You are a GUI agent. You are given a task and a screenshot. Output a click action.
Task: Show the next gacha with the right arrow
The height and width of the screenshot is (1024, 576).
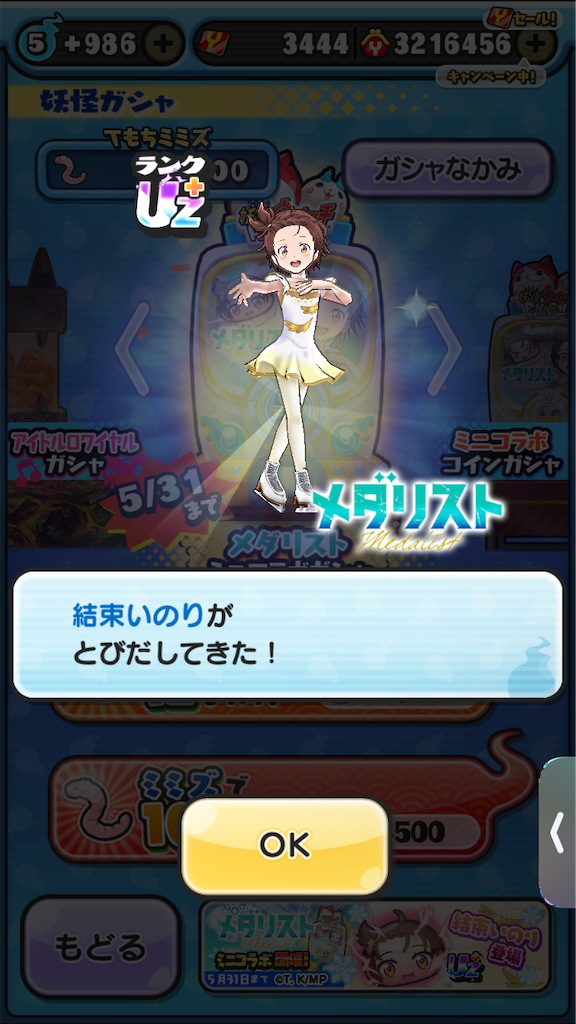click(444, 348)
